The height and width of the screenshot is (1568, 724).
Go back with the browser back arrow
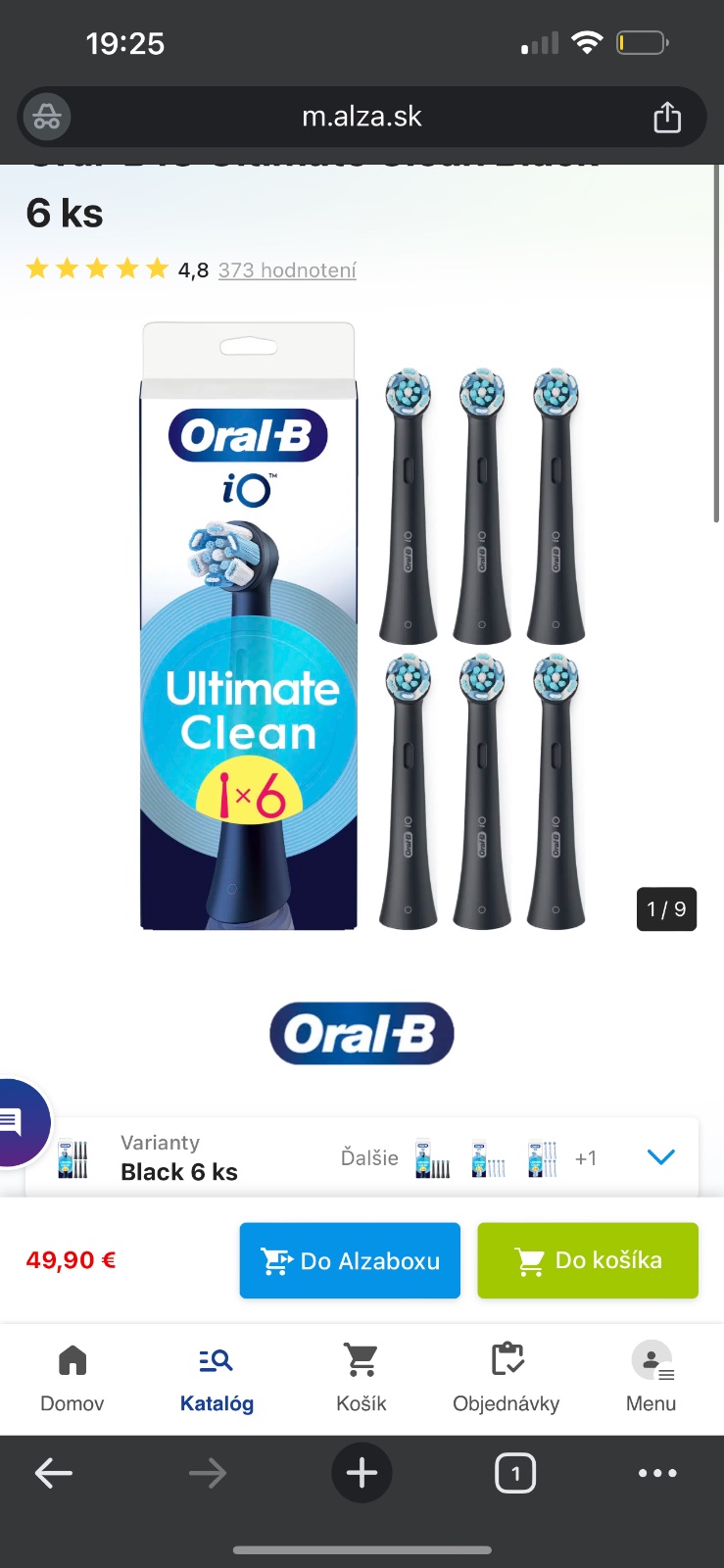pos(54,1473)
